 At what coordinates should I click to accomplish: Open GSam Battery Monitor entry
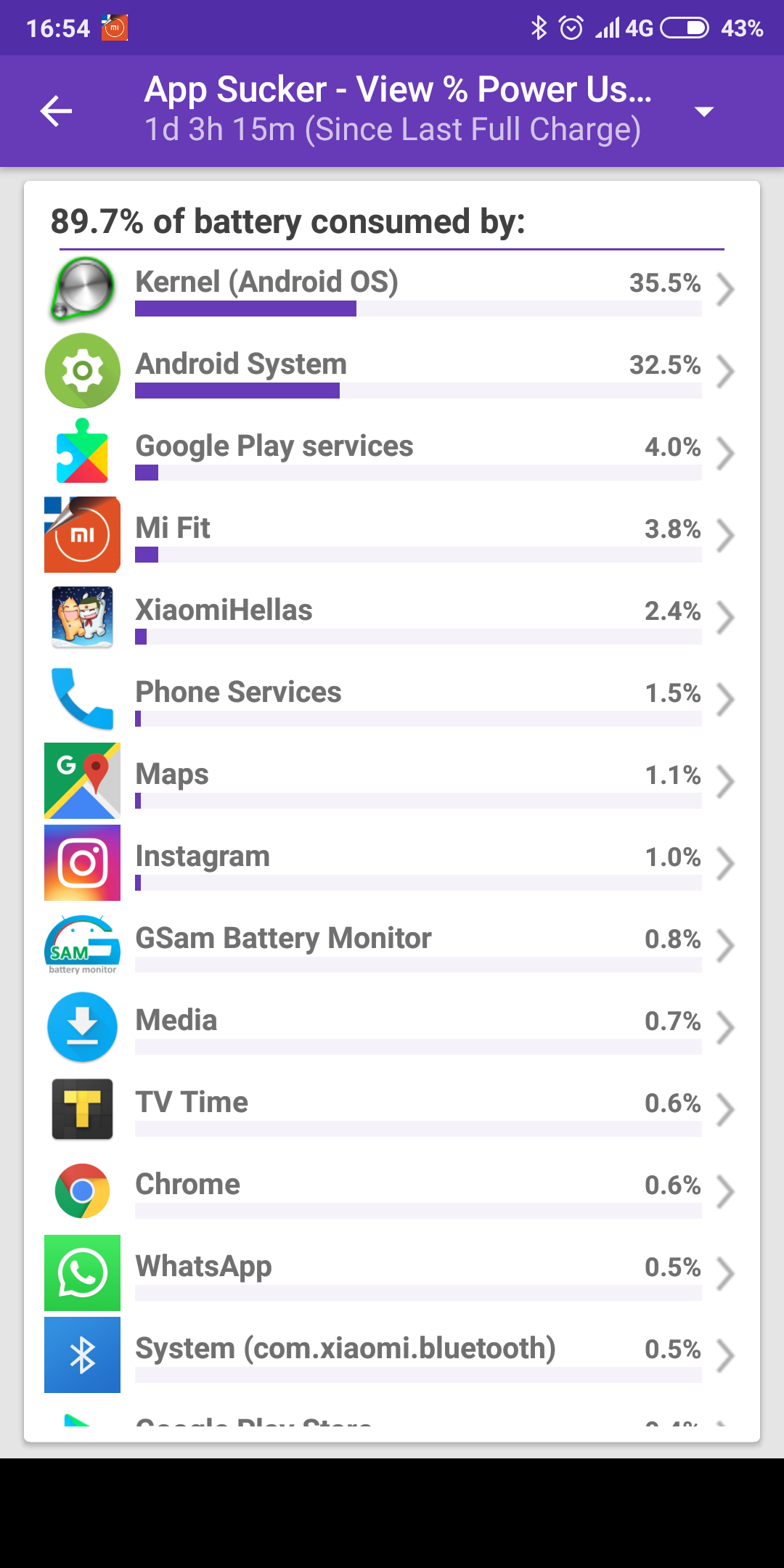[392, 945]
